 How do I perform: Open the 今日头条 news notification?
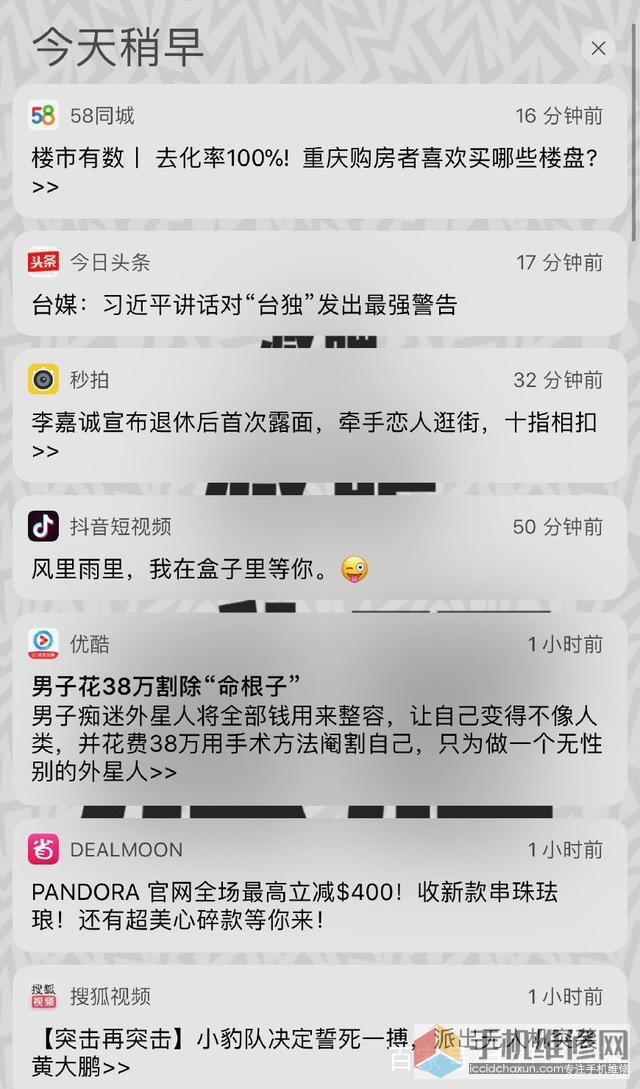coord(320,283)
